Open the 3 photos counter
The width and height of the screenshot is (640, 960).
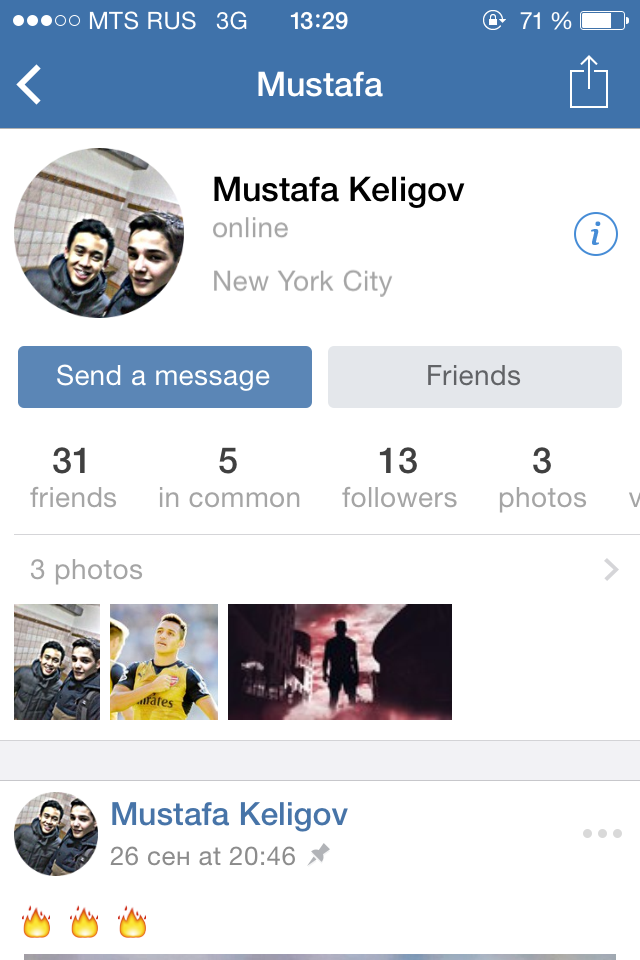542,477
